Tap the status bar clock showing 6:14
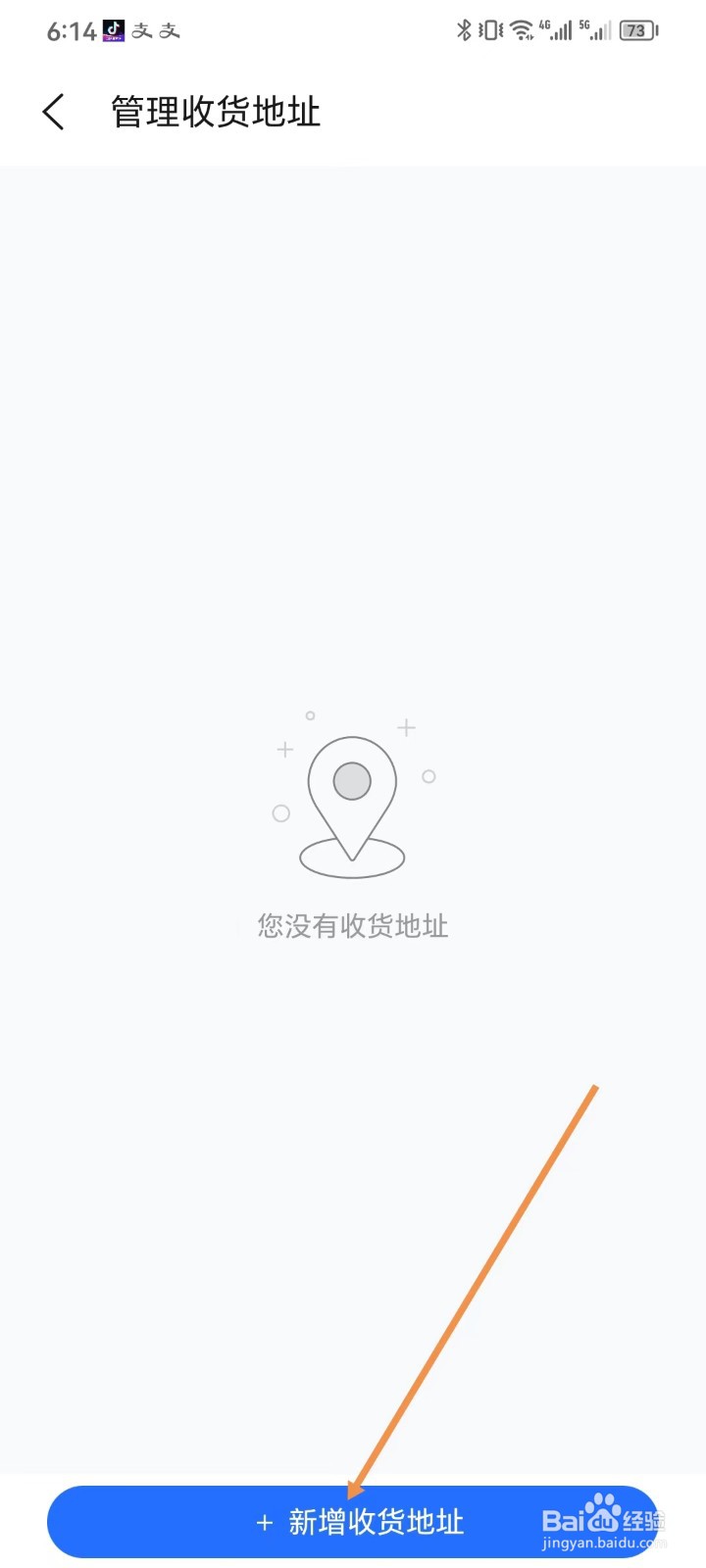Image resolution: width=706 pixels, height=1568 pixels. [x=69, y=29]
